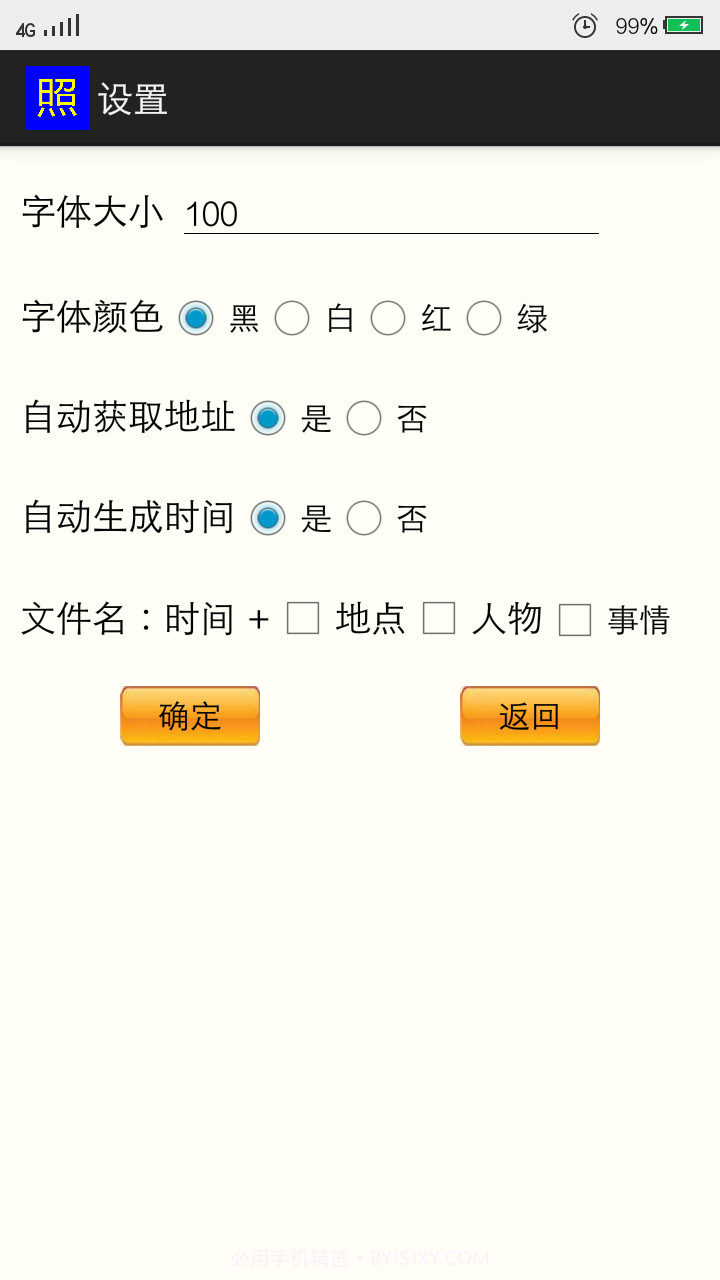Disable auto address fetch with 否 option
The height and width of the screenshot is (1280, 720).
[x=365, y=419]
